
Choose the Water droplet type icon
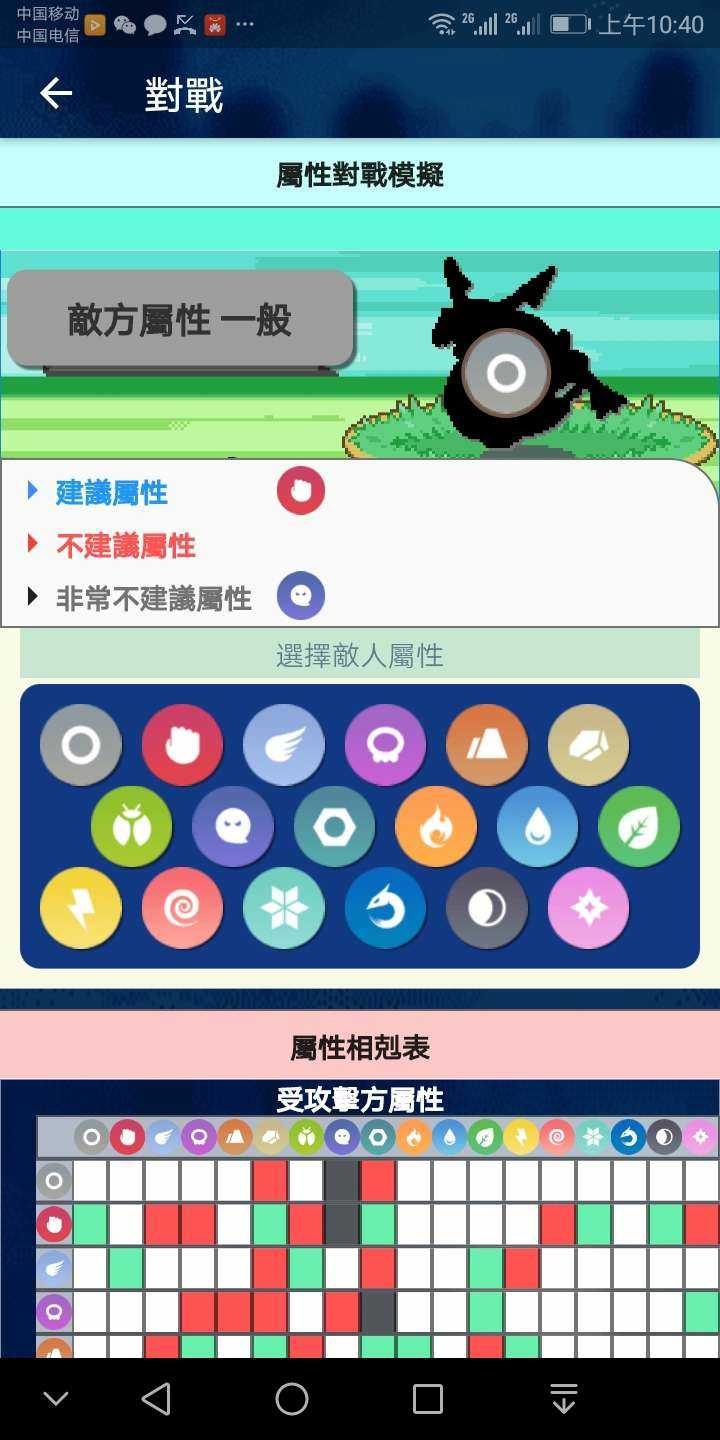click(x=537, y=827)
